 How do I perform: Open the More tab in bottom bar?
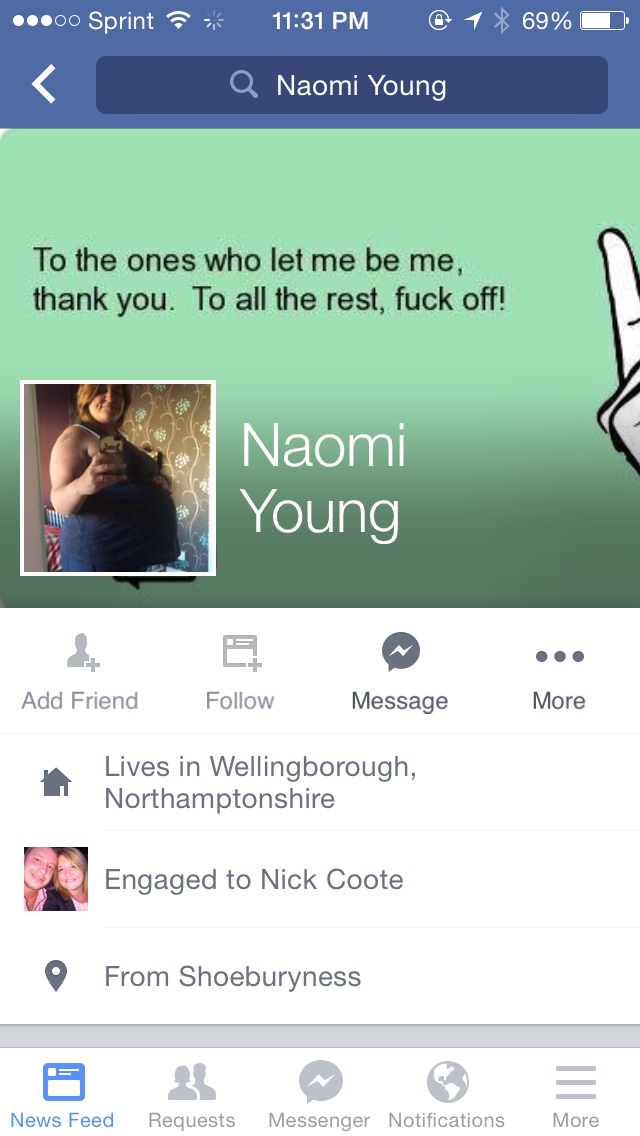[575, 1094]
